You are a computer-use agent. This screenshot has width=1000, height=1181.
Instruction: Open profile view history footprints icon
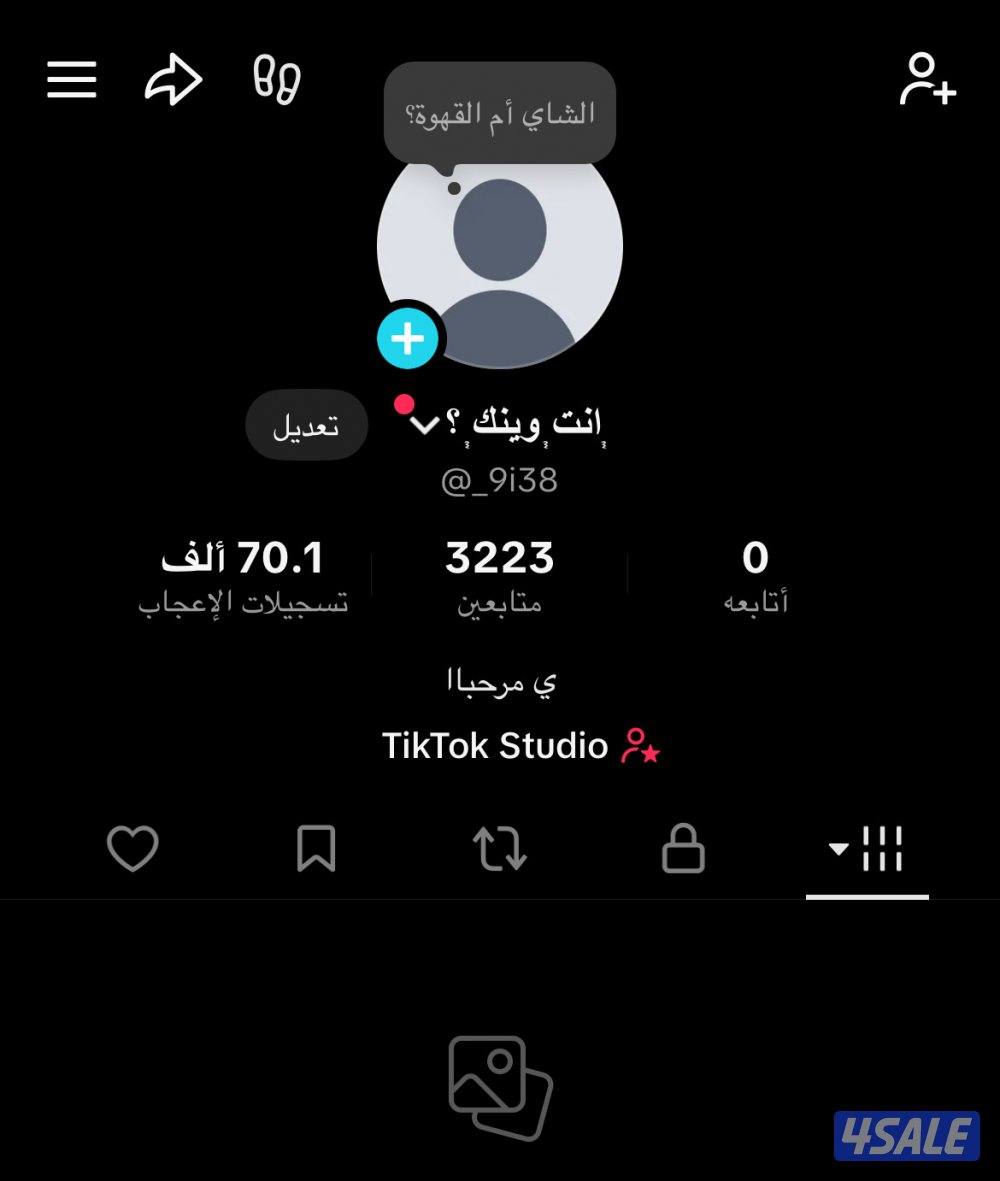click(277, 80)
